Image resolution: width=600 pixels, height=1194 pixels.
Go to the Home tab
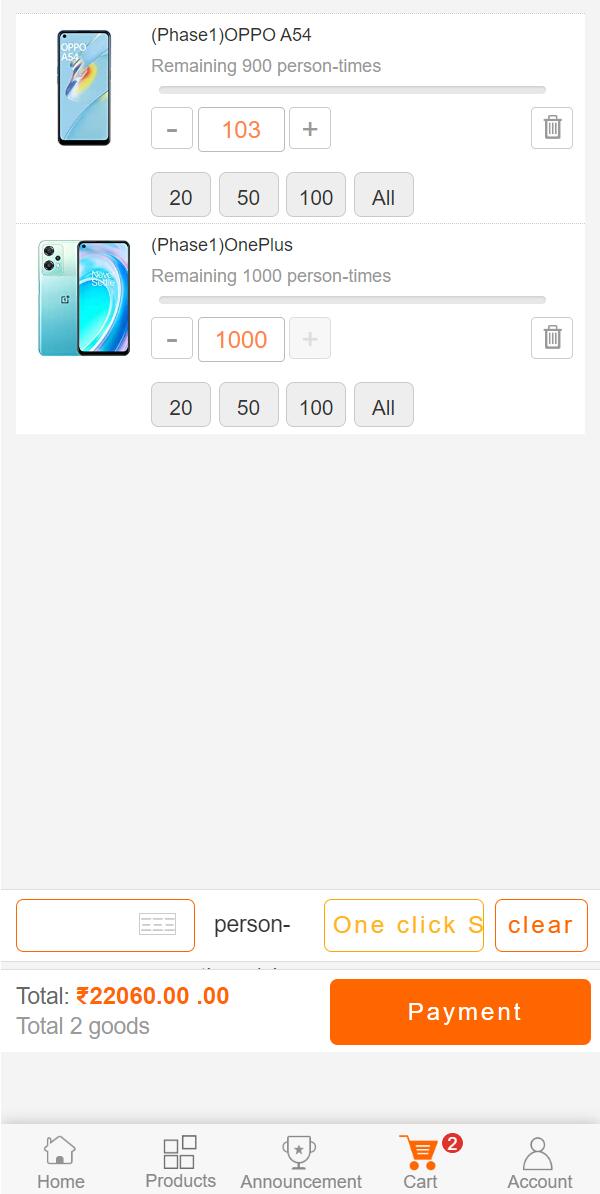click(x=60, y=1163)
